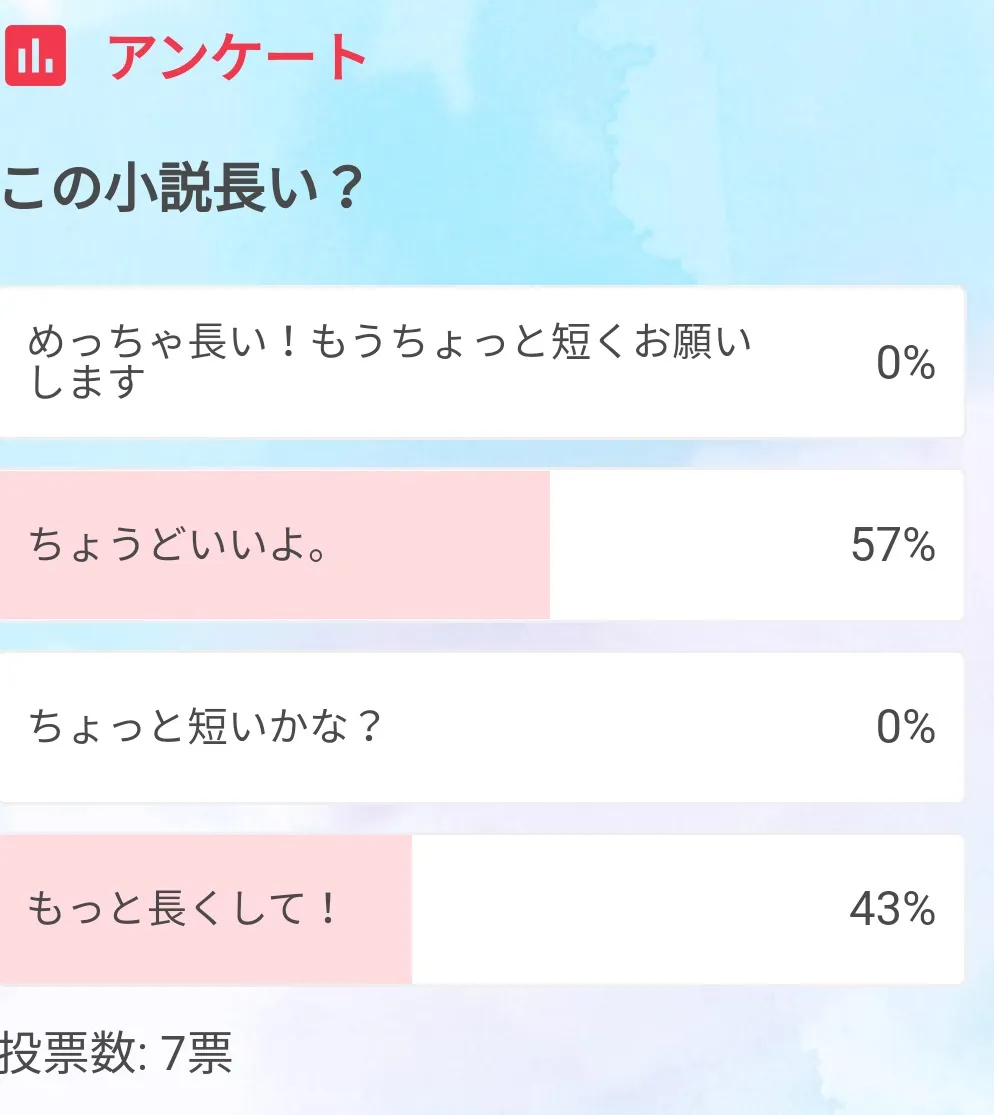Pick the もっと長くして！ poll answer
The width and height of the screenshot is (994, 1115).
pyautogui.click(x=480, y=909)
